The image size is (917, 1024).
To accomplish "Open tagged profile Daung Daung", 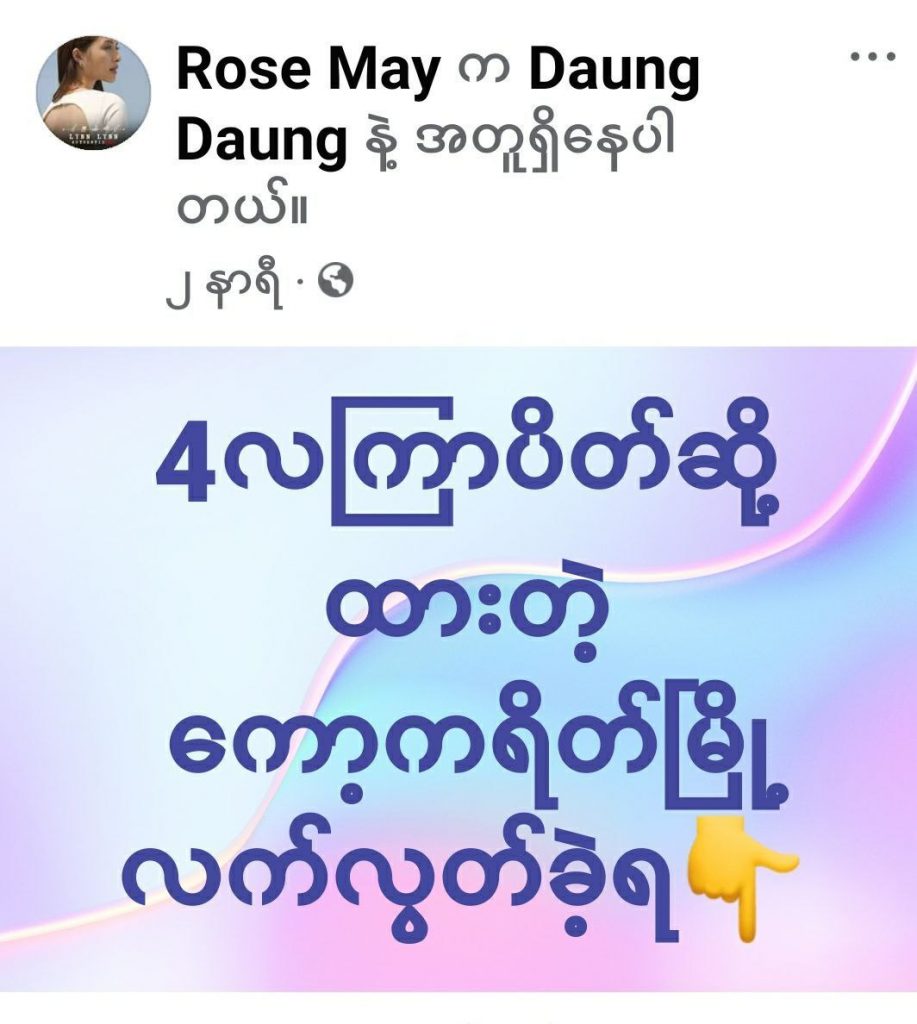I will 613,72.
